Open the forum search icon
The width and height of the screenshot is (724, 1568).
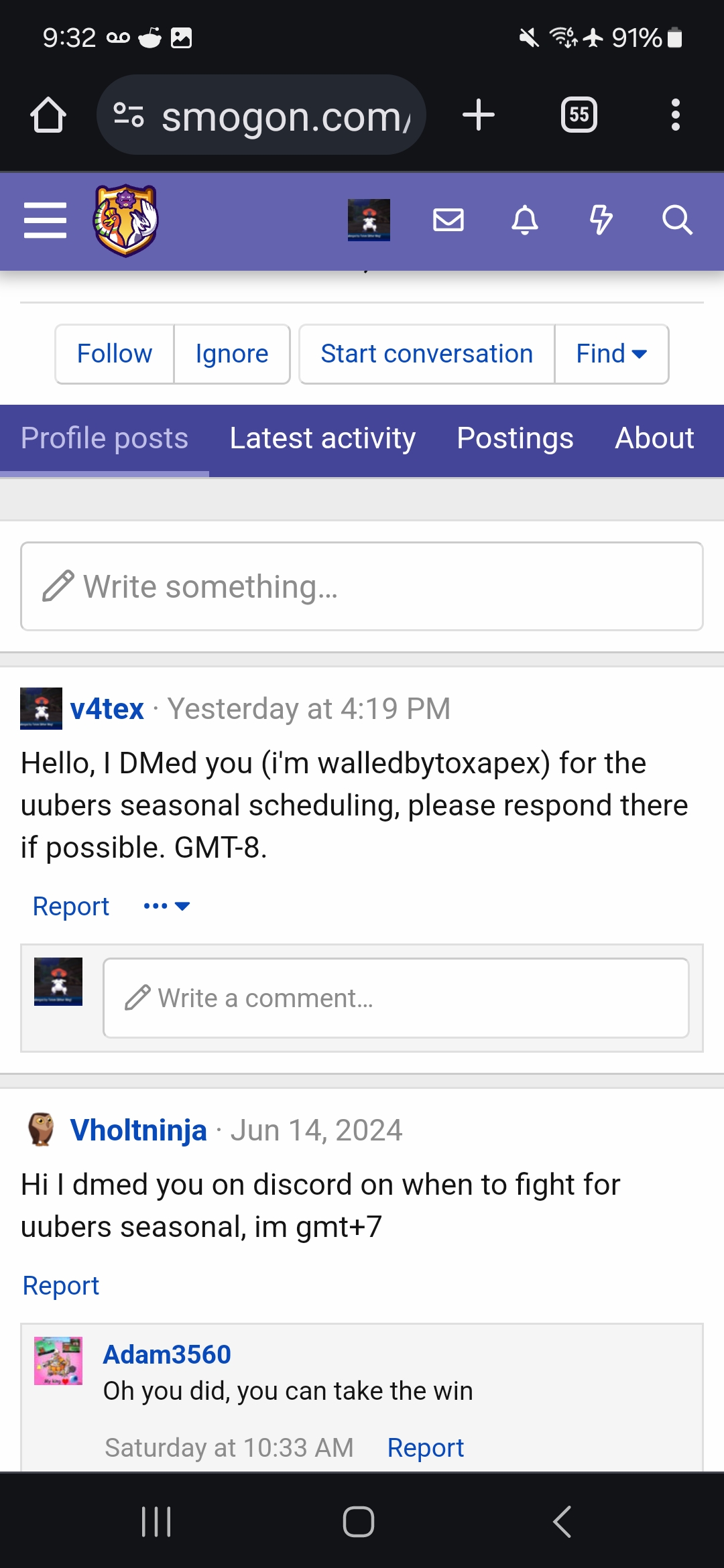(x=677, y=220)
